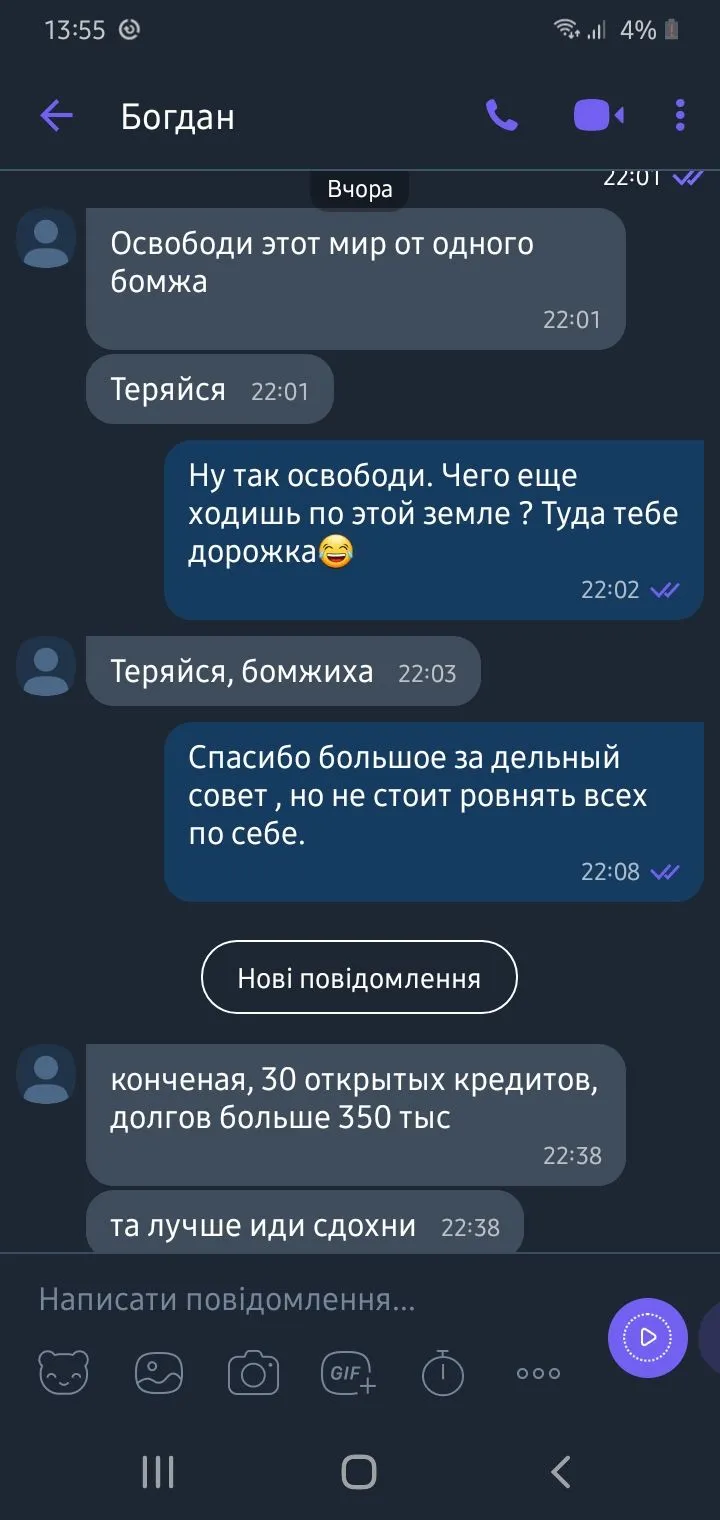Start a video call with Богдан

pyautogui.click(x=598, y=116)
